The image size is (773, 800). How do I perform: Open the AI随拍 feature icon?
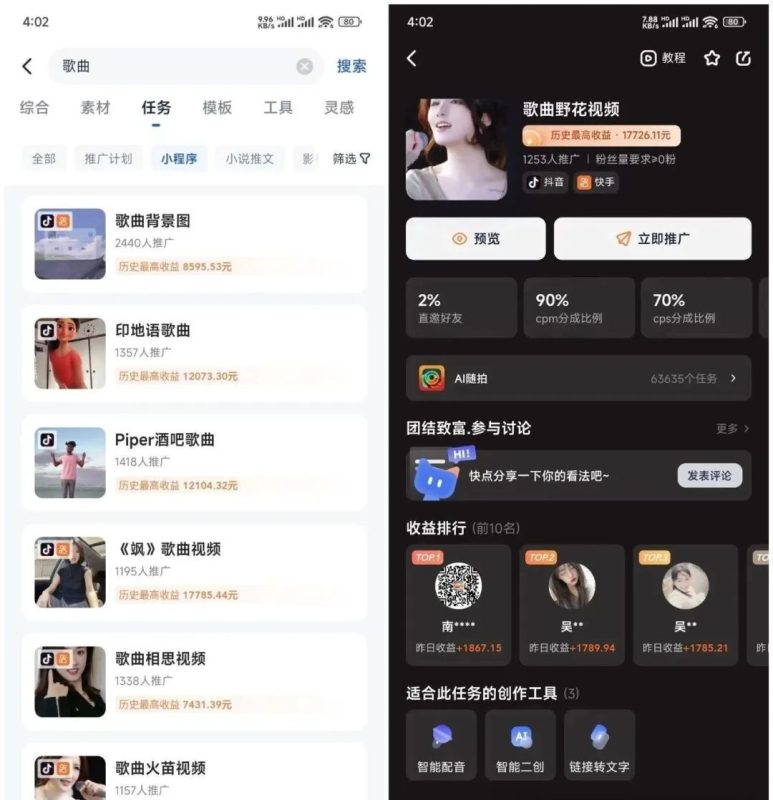(x=431, y=379)
